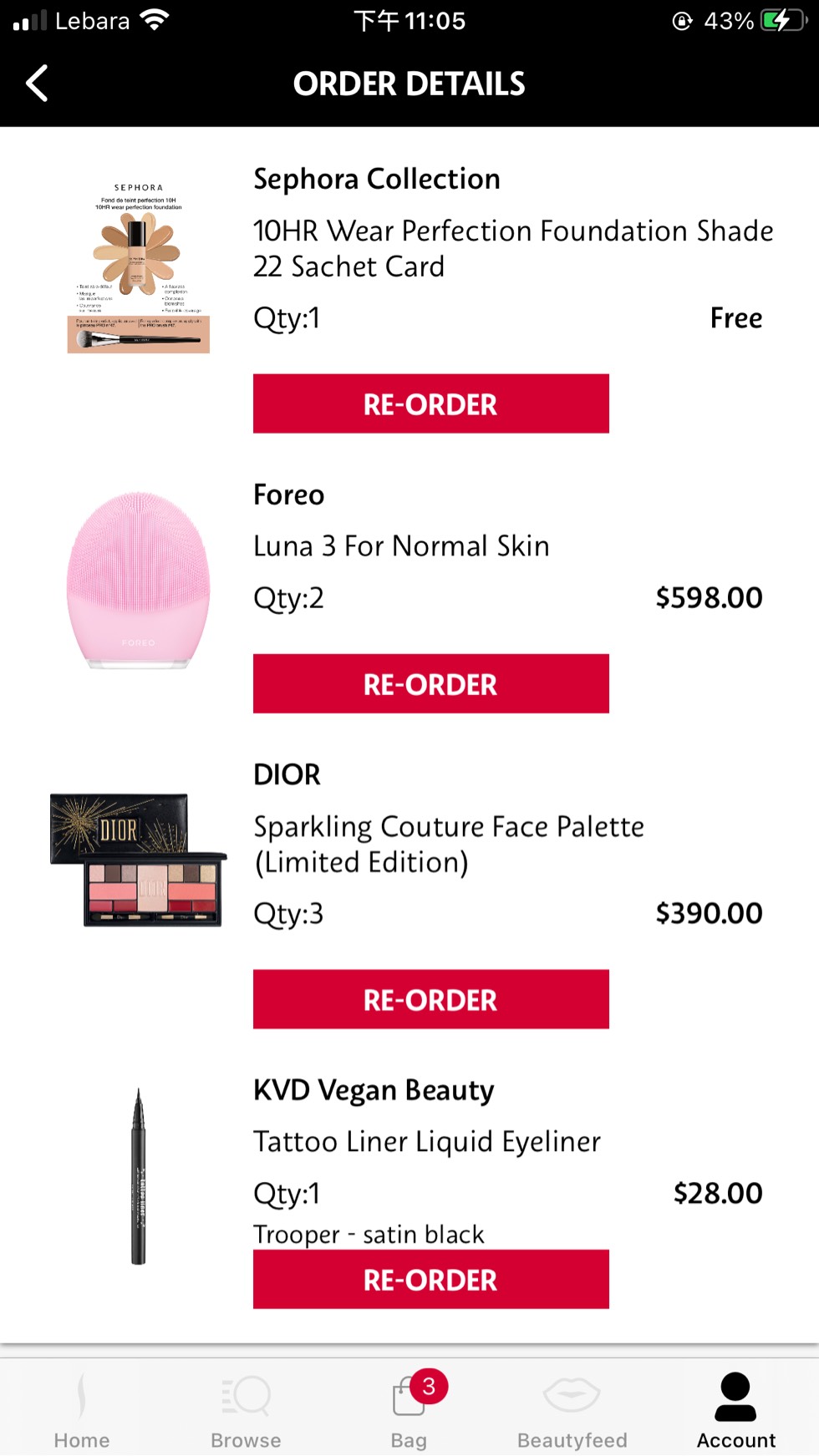Select the Account tab

click(x=735, y=1410)
